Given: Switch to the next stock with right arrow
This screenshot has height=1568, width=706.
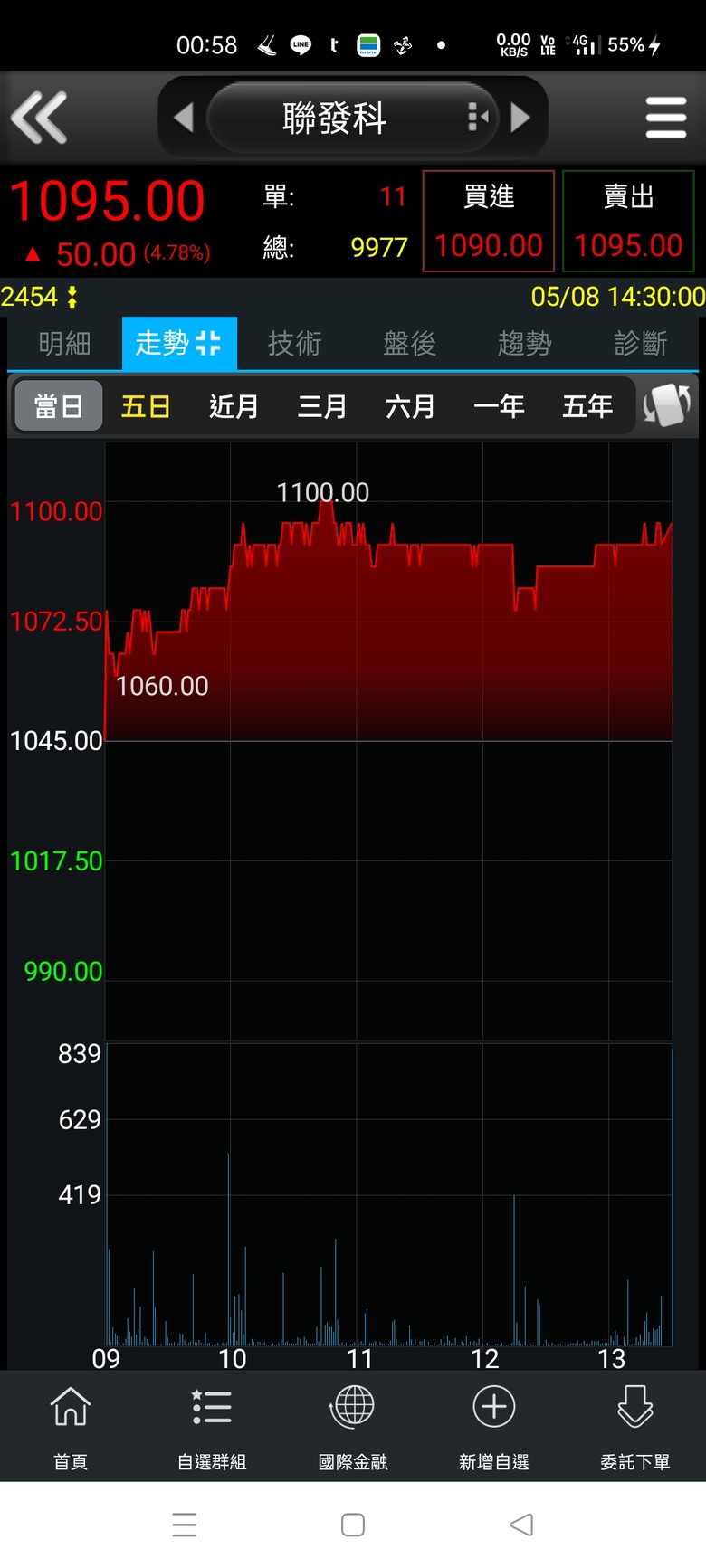Looking at the screenshot, I should pos(520,118).
